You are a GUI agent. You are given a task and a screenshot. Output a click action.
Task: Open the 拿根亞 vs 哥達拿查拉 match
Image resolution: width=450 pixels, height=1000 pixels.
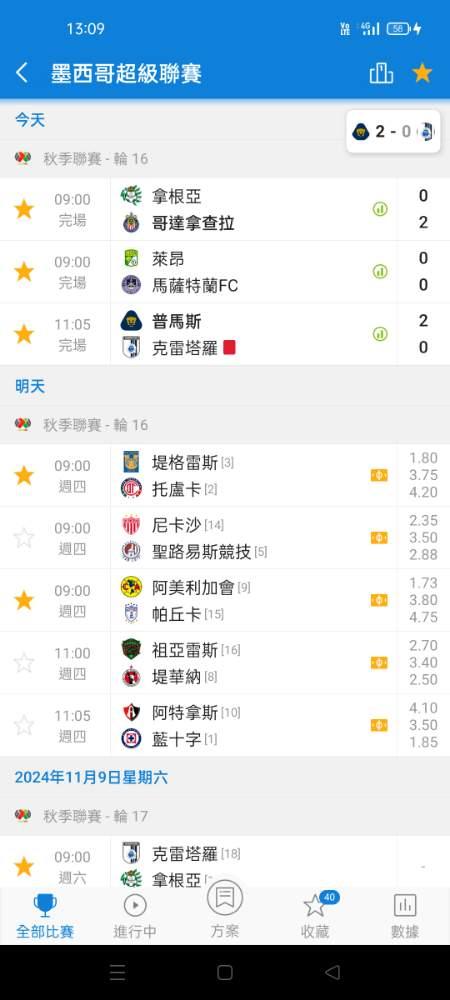coord(225,209)
